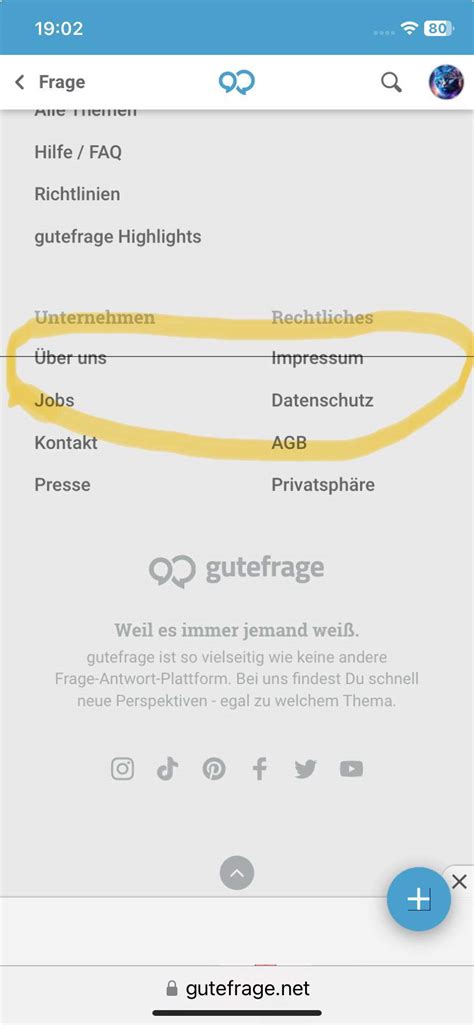This screenshot has height=1025, width=474.
Task: Open gutefrage TikTok page
Action: (167, 769)
